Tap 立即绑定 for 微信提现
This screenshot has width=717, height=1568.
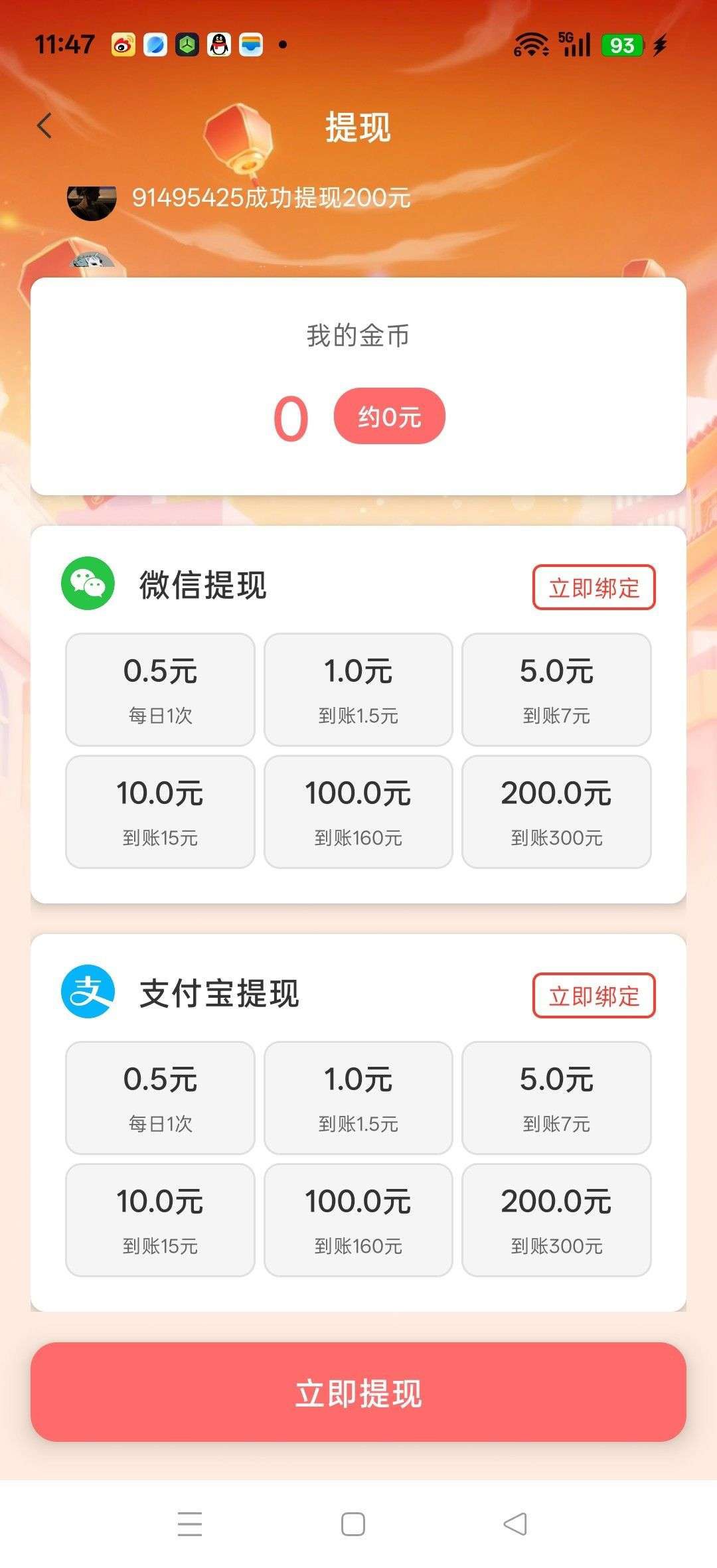594,588
